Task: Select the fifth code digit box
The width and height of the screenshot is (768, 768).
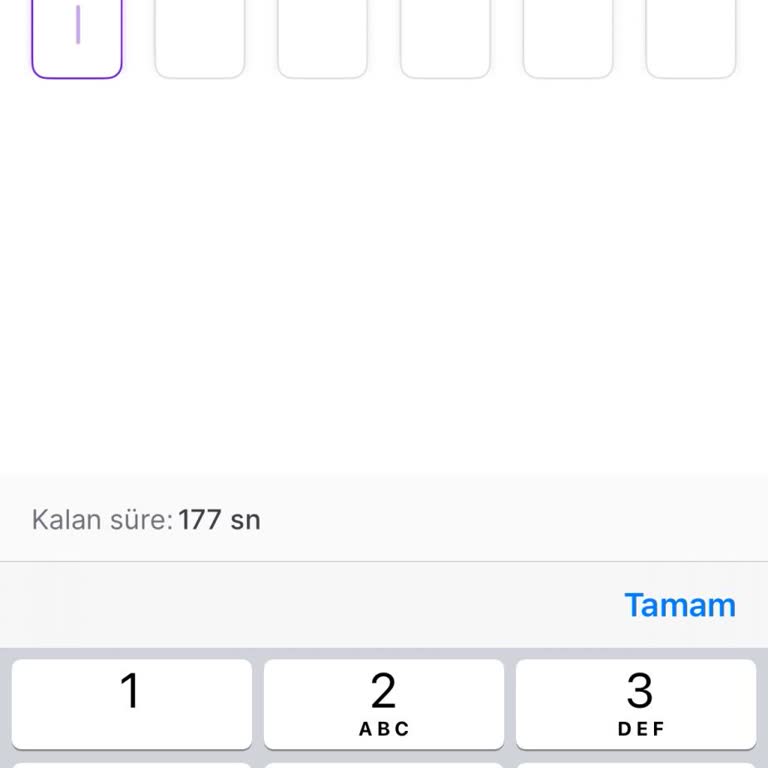Action: tap(568, 37)
